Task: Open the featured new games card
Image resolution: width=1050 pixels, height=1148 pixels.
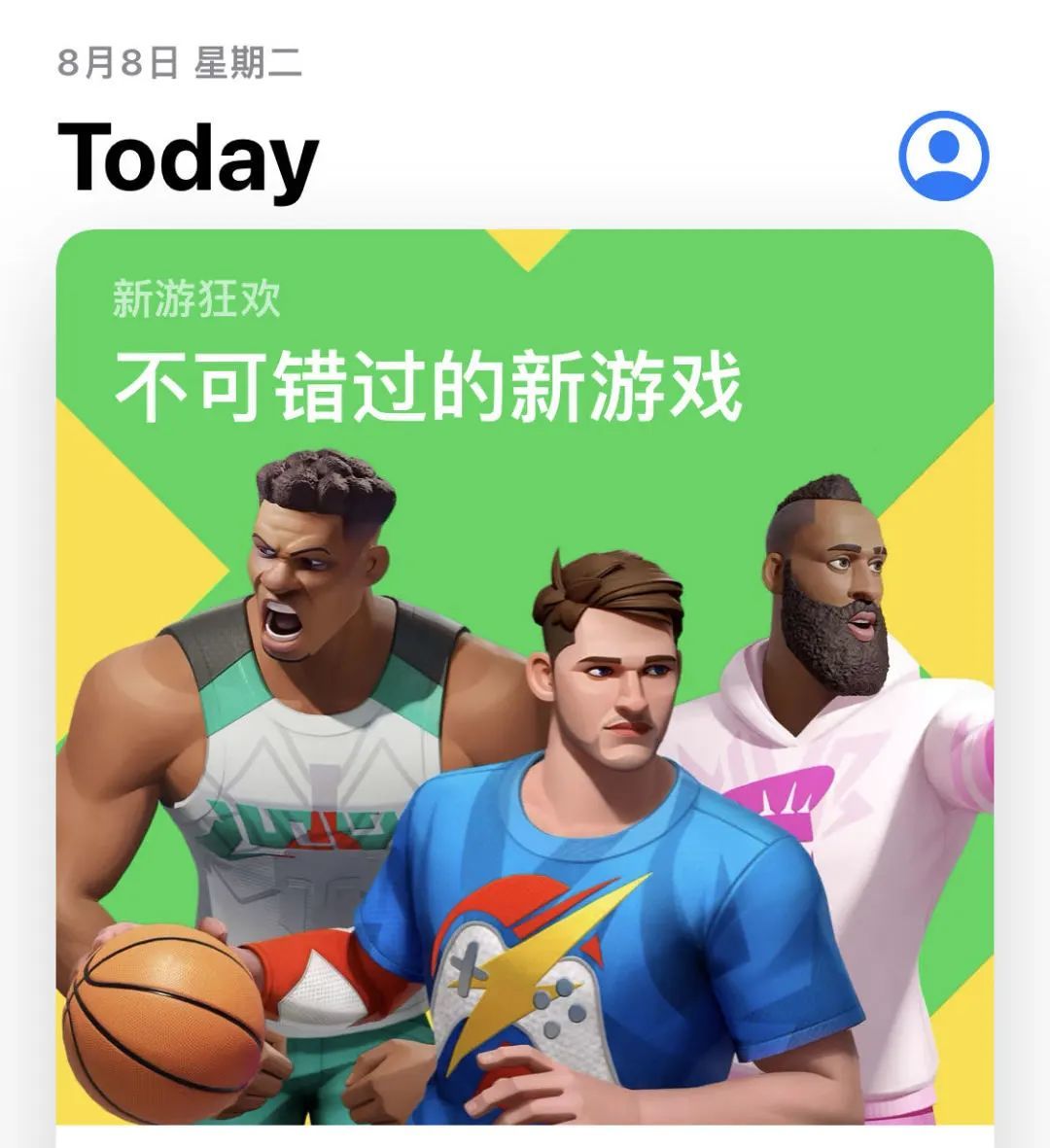Action: [x=525, y=680]
